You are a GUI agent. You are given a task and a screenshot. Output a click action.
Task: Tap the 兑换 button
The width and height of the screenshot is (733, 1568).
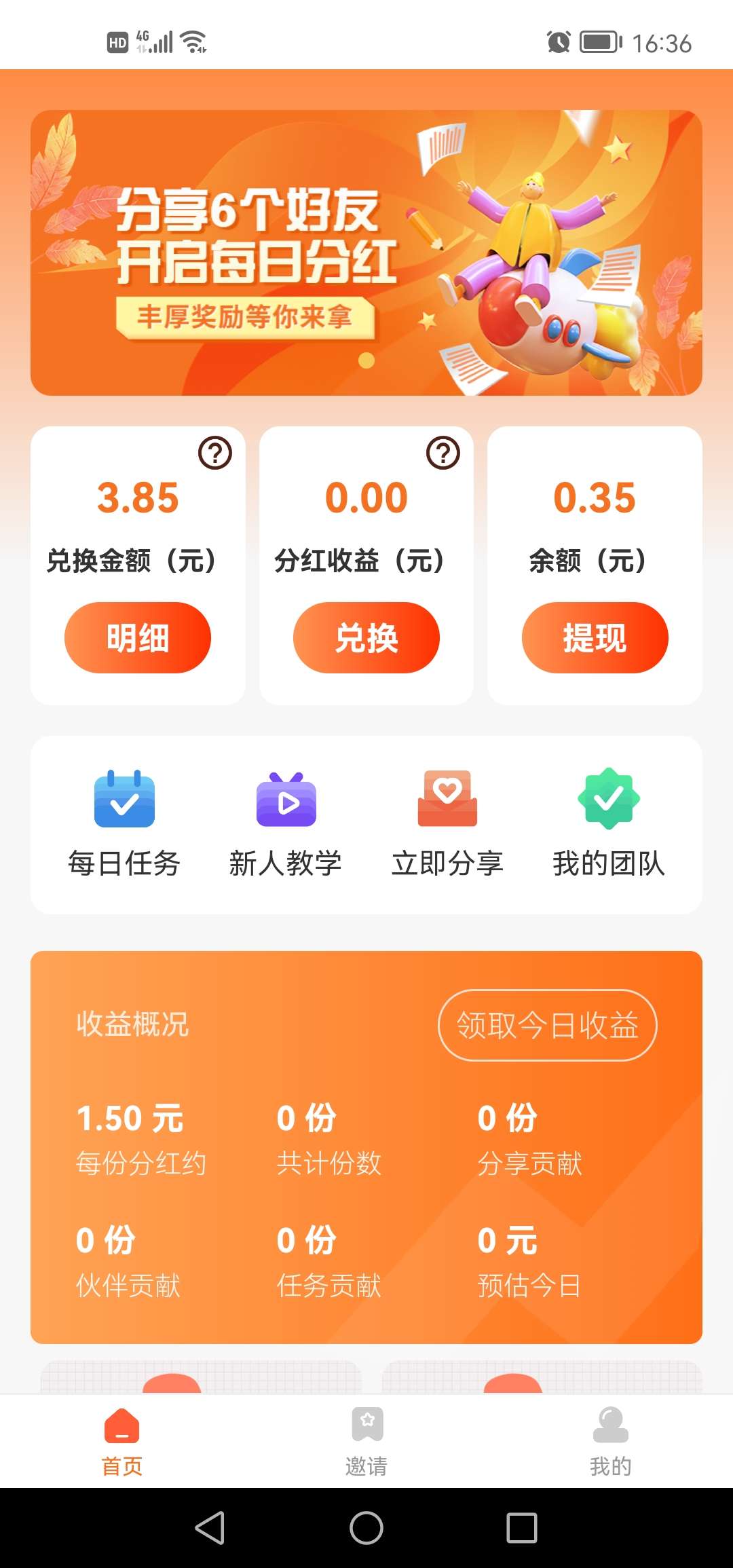tap(366, 637)
